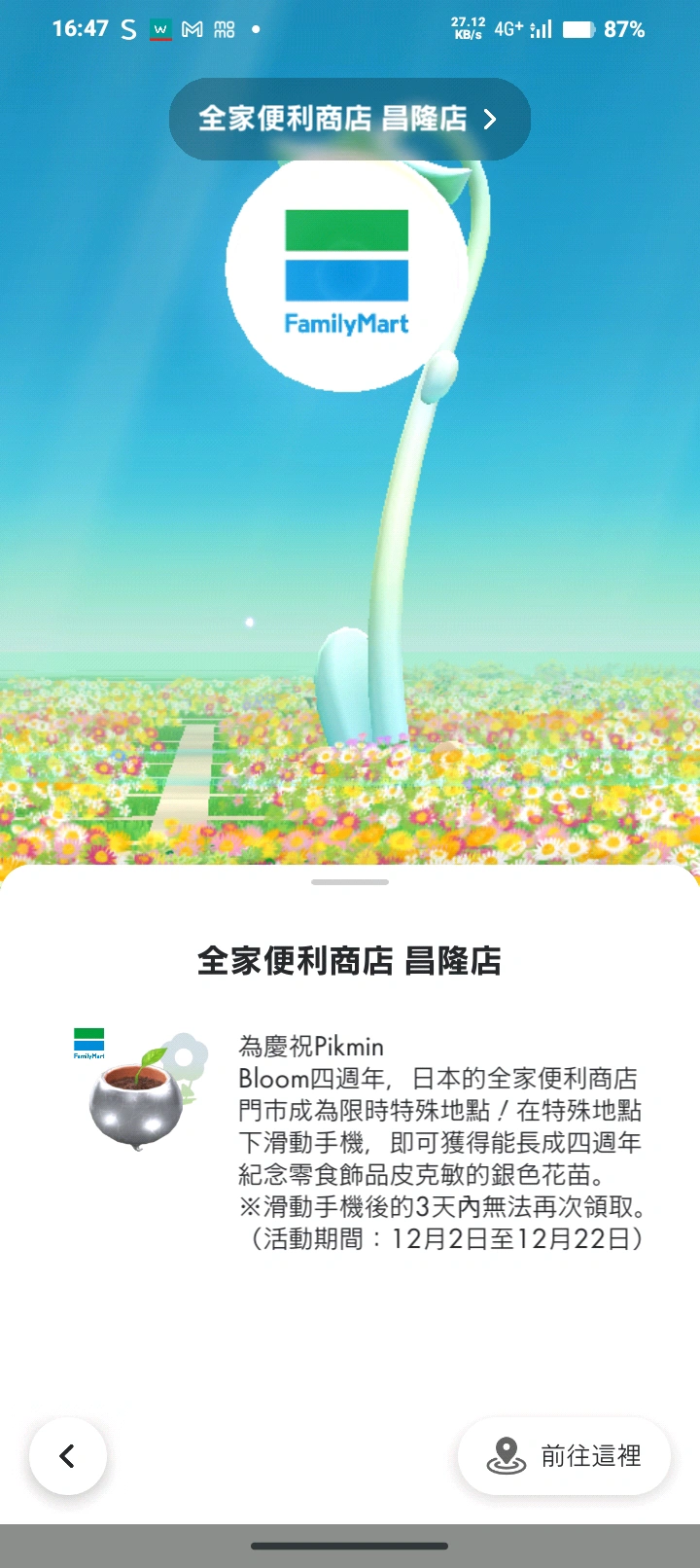Tap 前往這裡 to navigate there
700x1568 pixels.
click(x=564, y=1455)
